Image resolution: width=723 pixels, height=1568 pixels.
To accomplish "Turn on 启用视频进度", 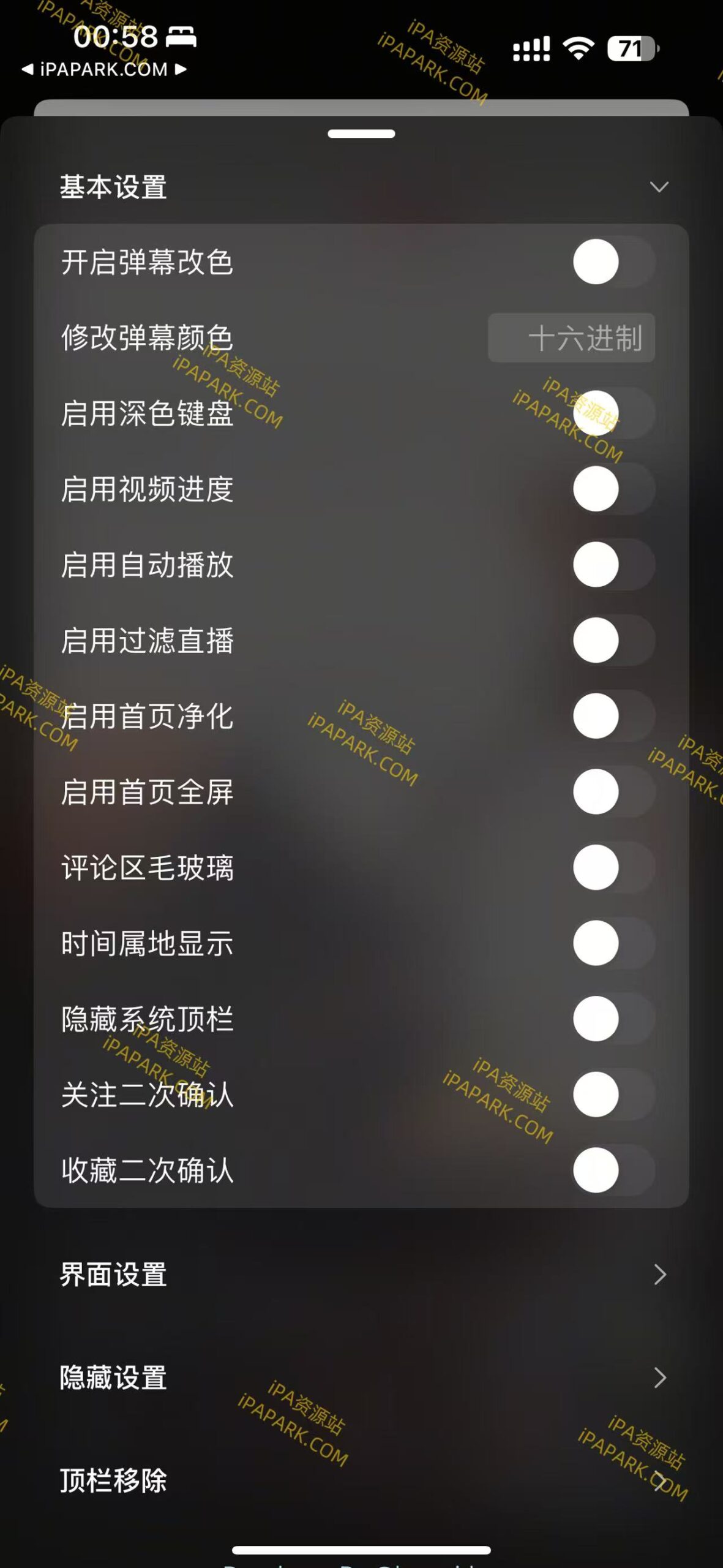I will click(613, 489).
